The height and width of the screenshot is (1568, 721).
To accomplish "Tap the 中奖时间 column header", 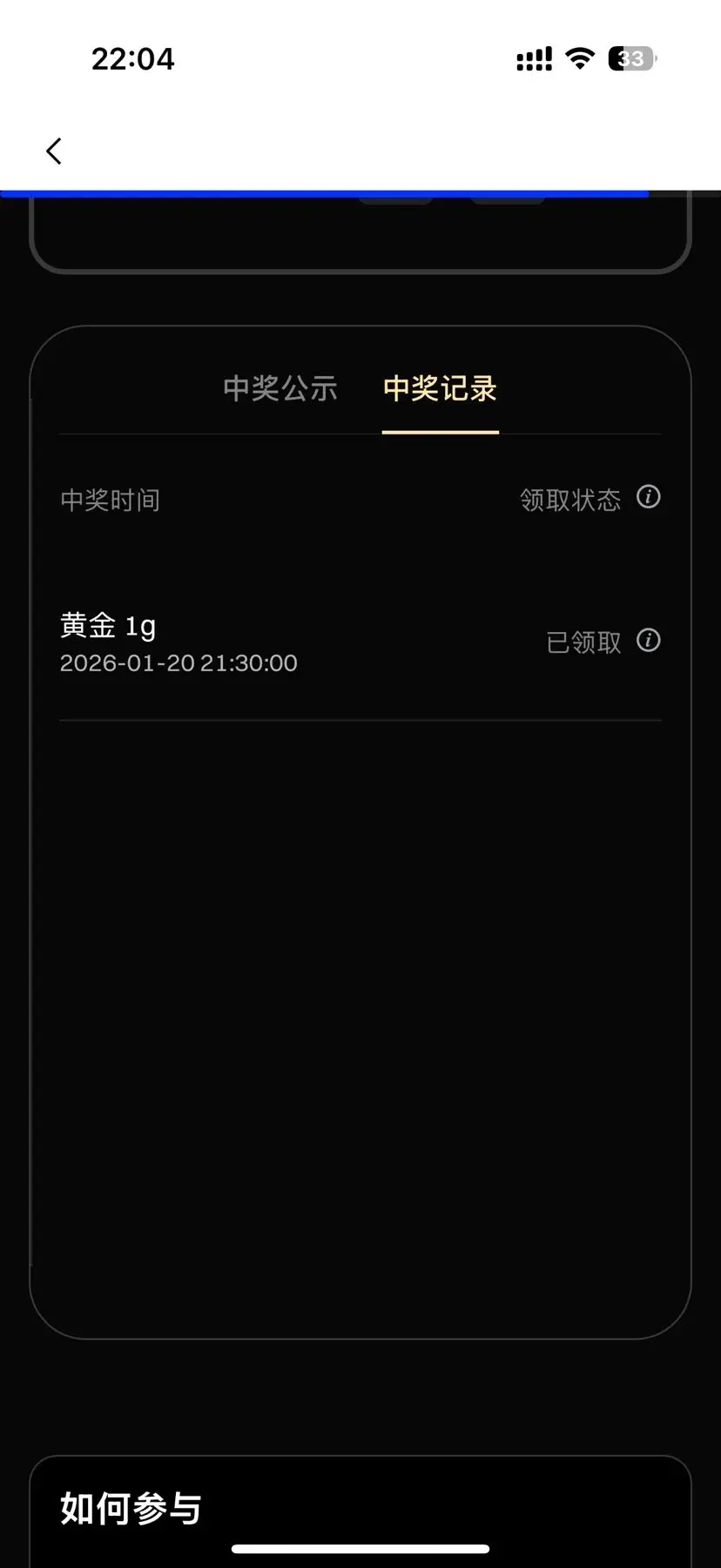I will pyautogui.click(x=110, y=499).
